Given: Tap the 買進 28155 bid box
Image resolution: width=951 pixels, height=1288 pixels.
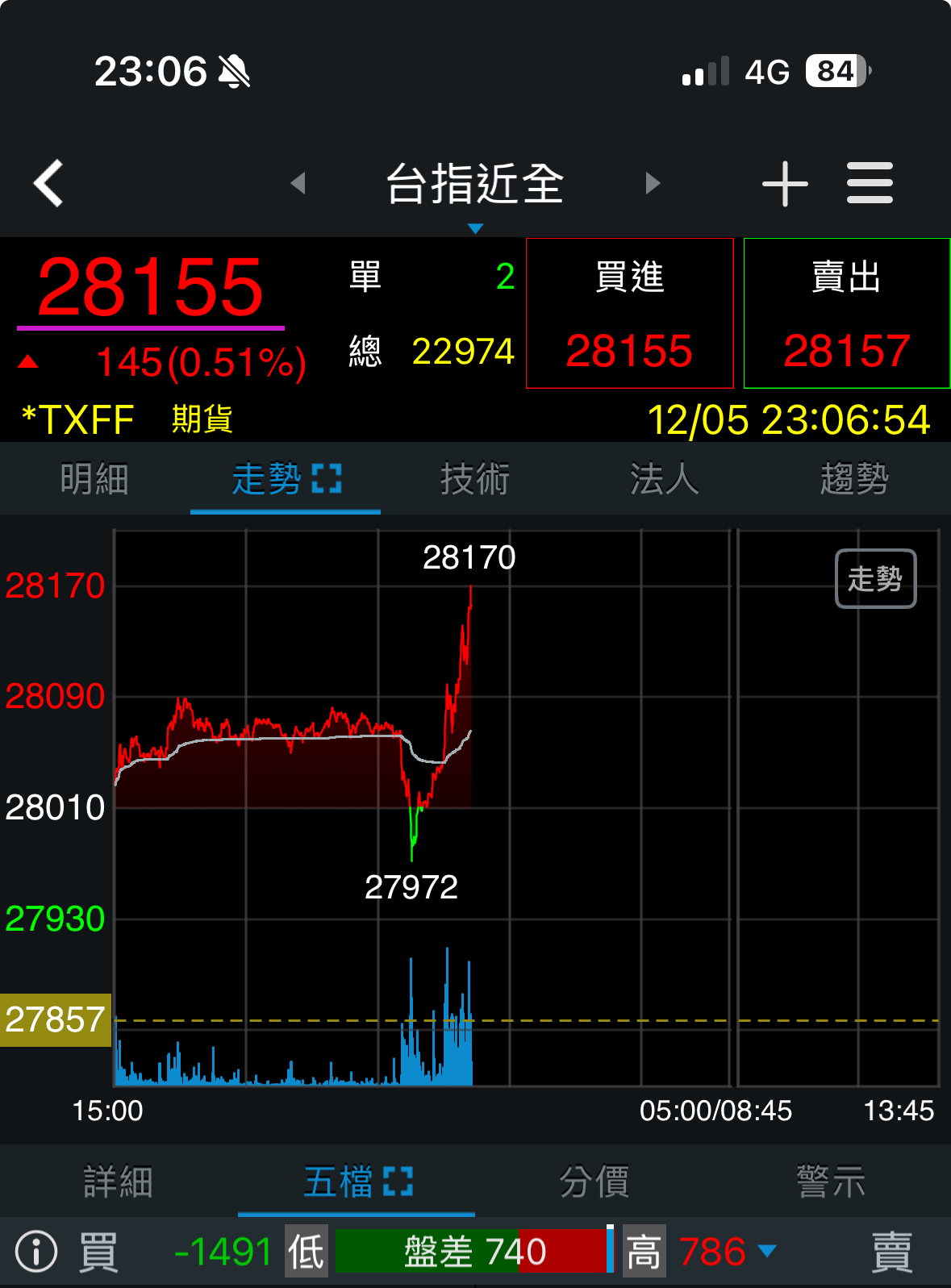Looking at the screenshot, I should click(629, 314).
